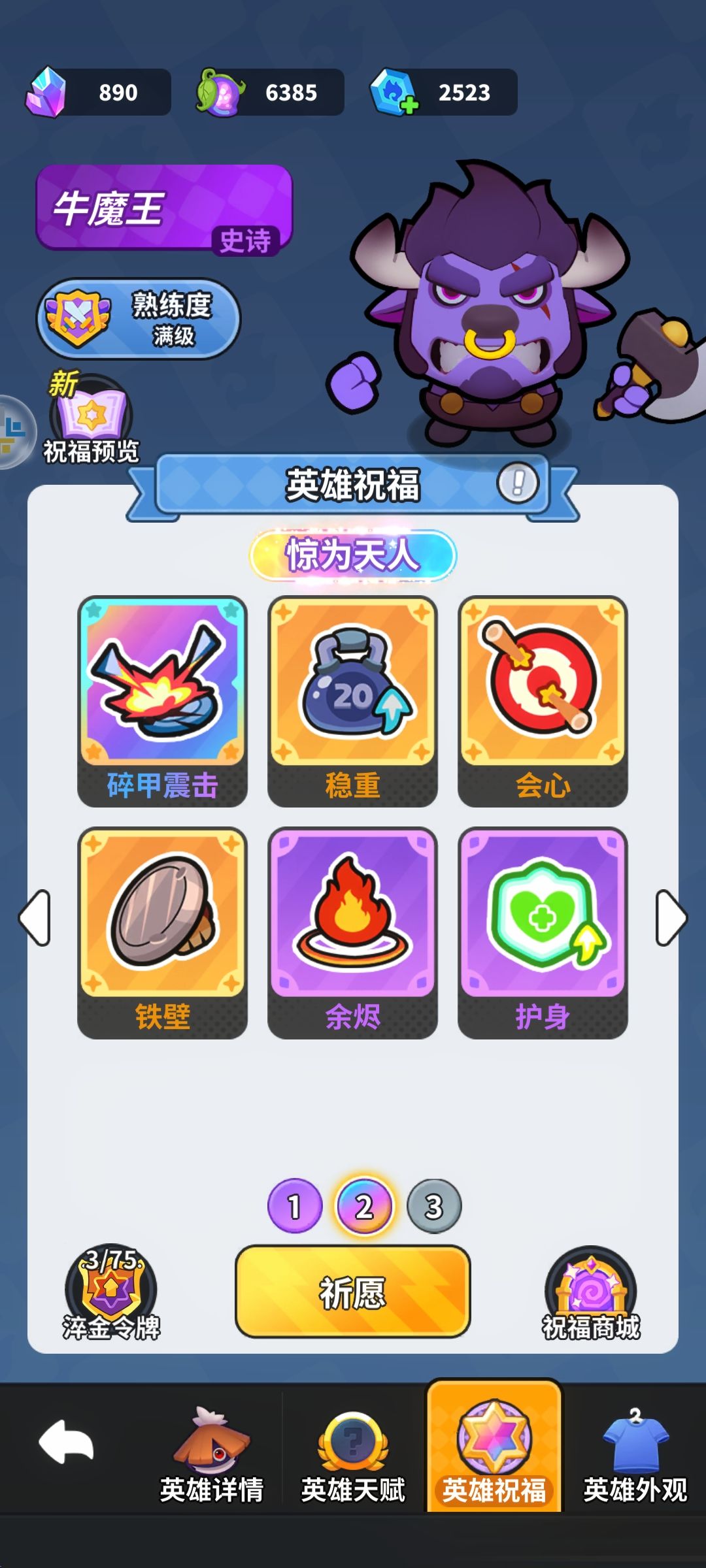Viewport: 706px width, 1568px height.
Task: Select the 稳重 weight blessing card
Action: tap(352, 699)
